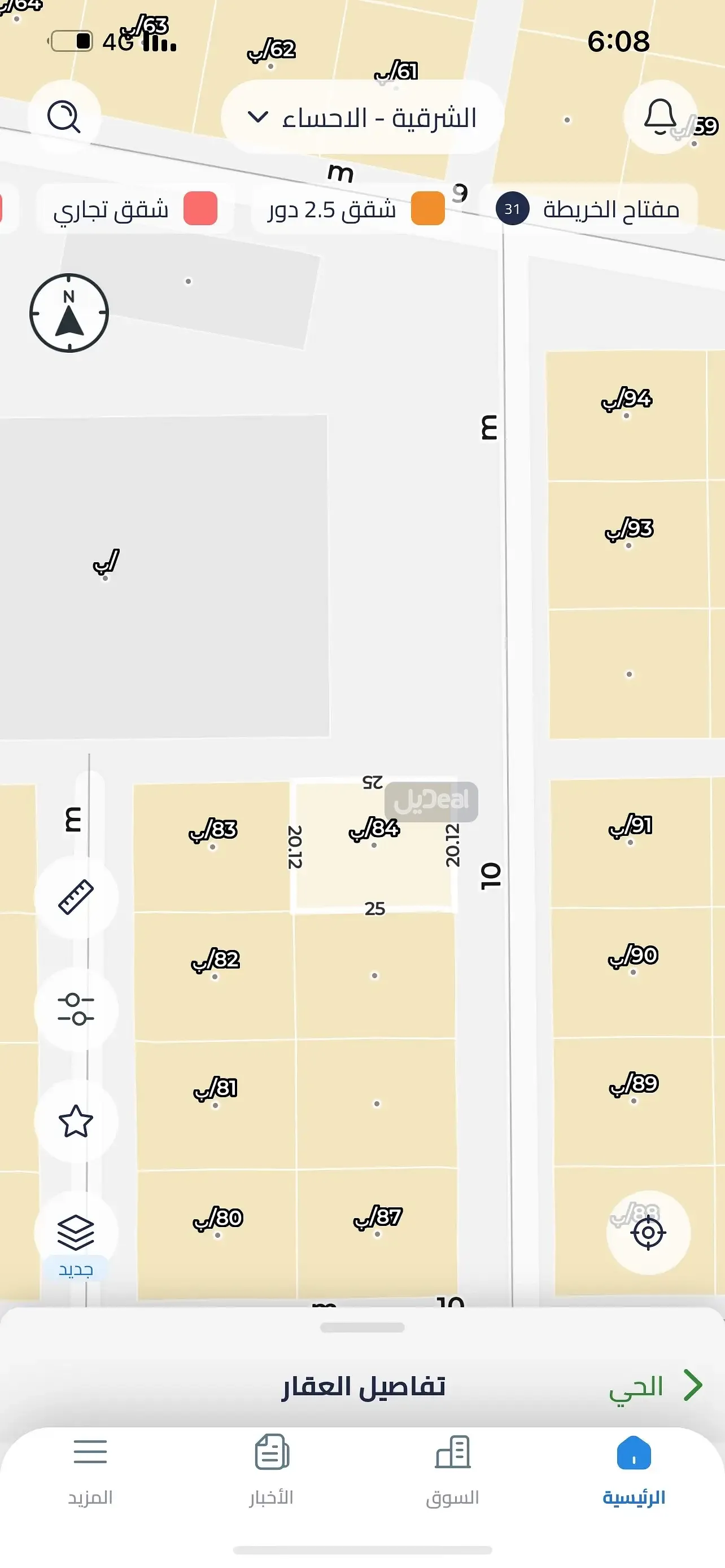Open the notifications bell
Viewport: 725px width, 1568px height.
[660, 116]
